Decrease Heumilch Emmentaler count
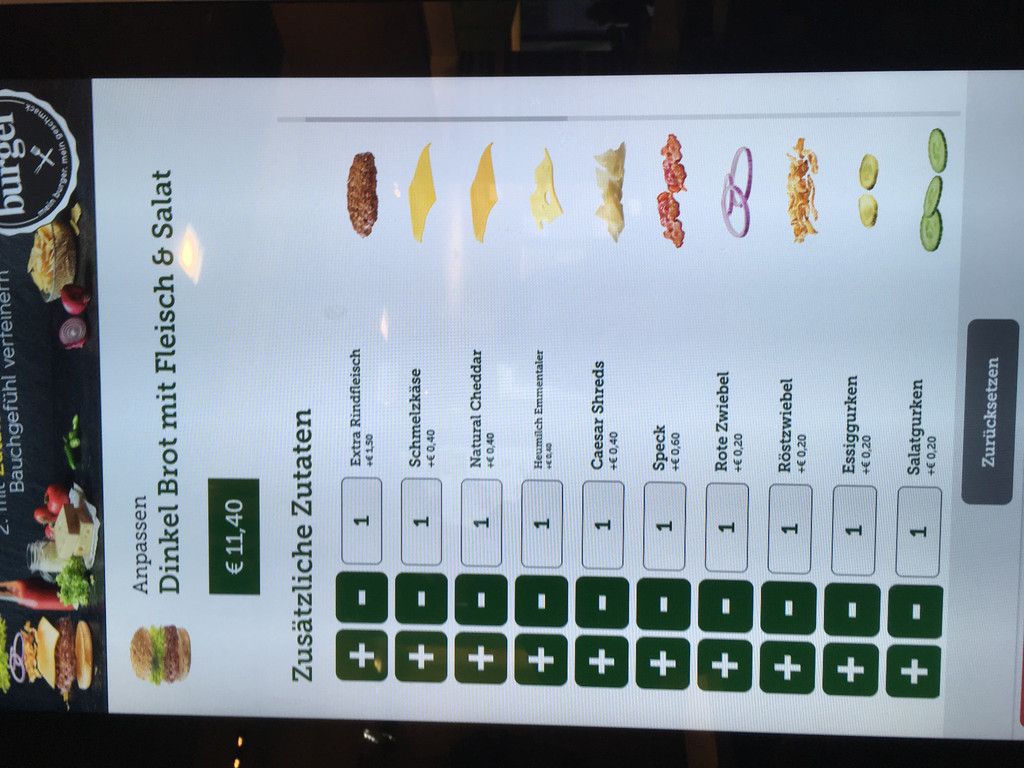Screen dimensions: 1024x768 [541, 600]
